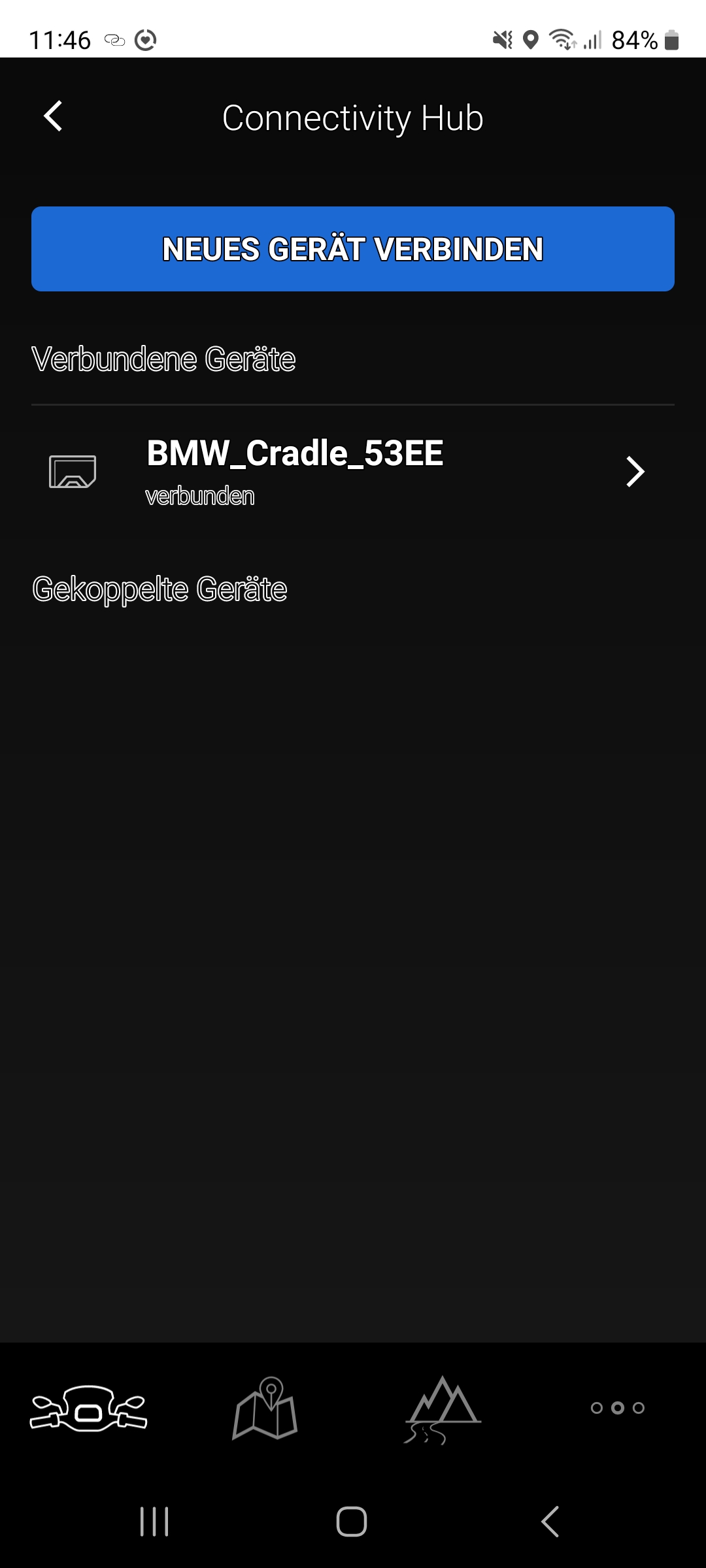Switch to the motorcycle tab
The image size is (706, 1568).
pos(89,1408)
